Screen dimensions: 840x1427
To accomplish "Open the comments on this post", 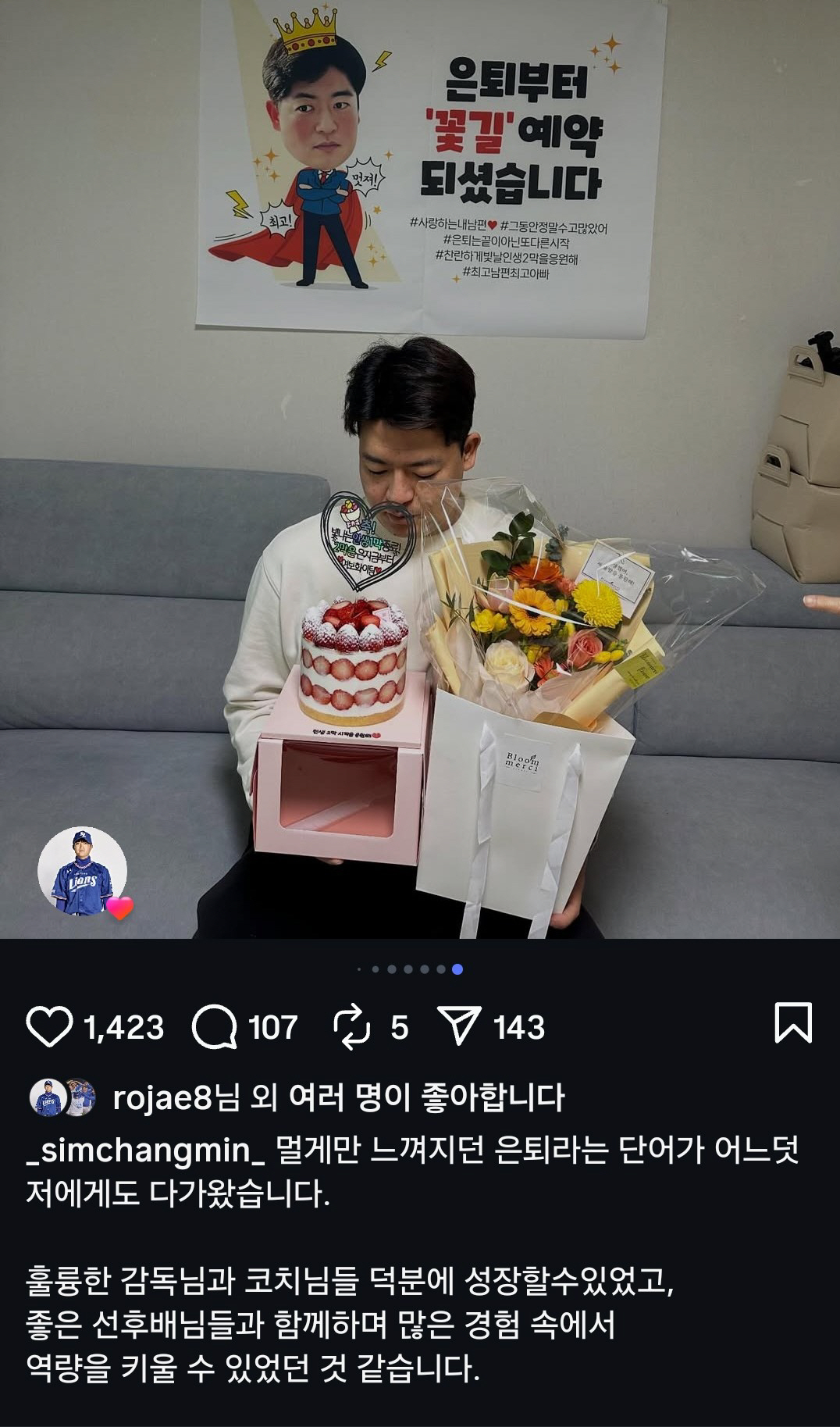I will coord(215,1027).
